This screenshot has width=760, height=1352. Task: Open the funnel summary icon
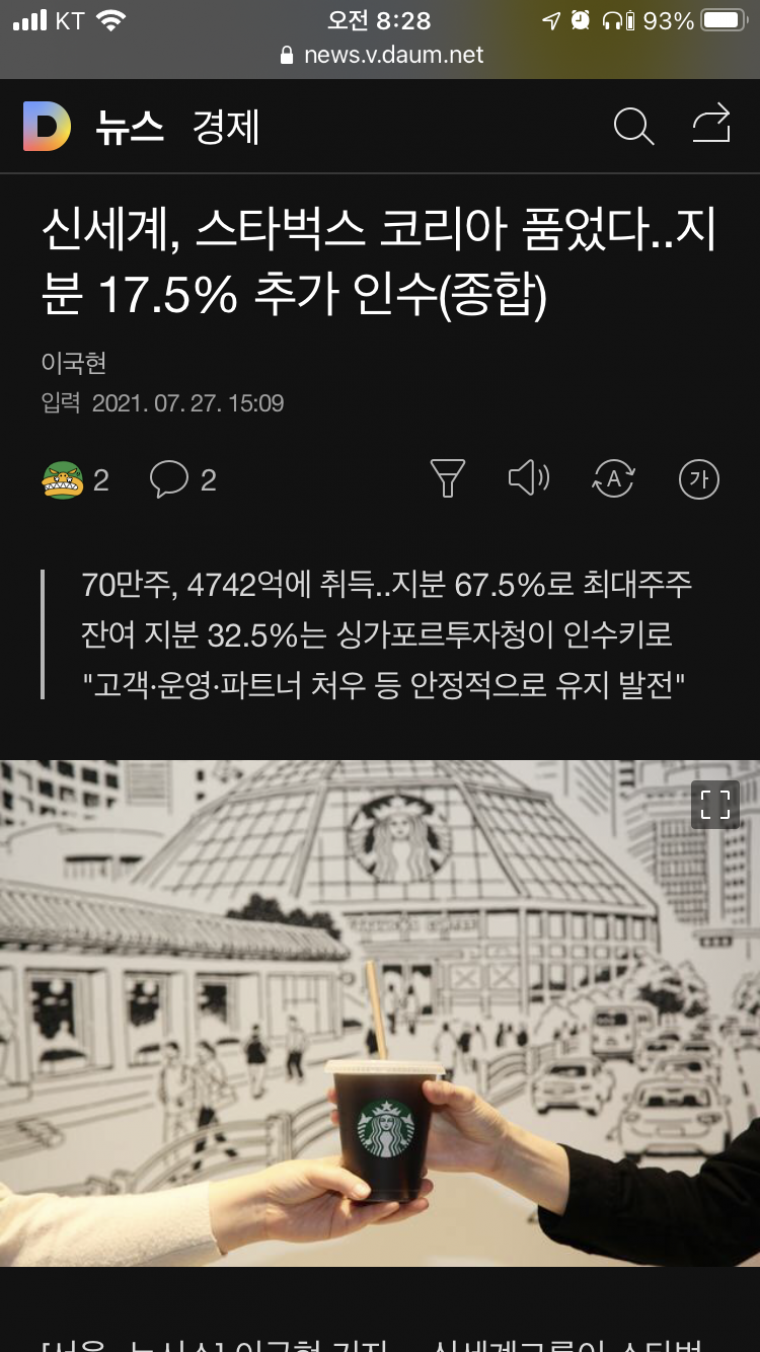click(447, 479)
